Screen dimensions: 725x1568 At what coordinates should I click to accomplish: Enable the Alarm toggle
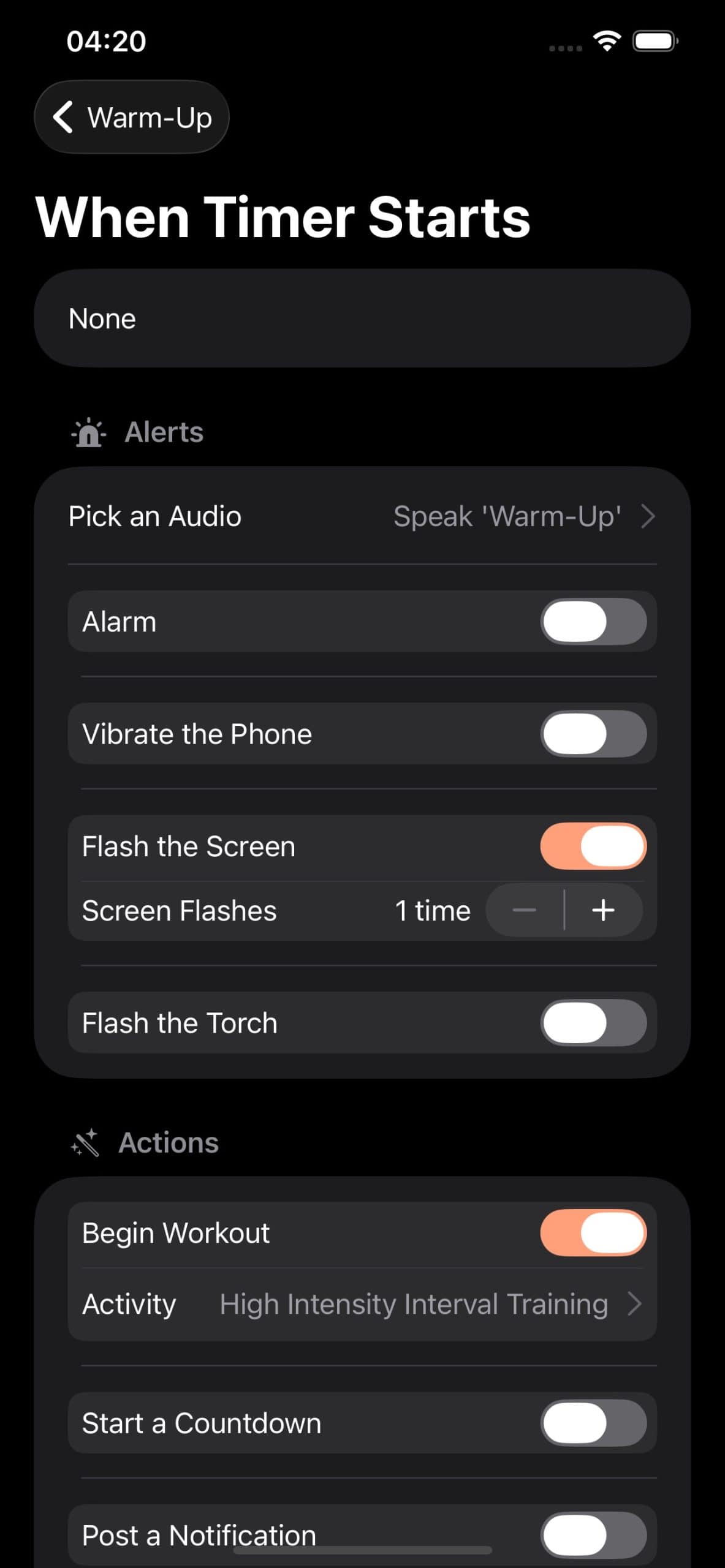593,621
